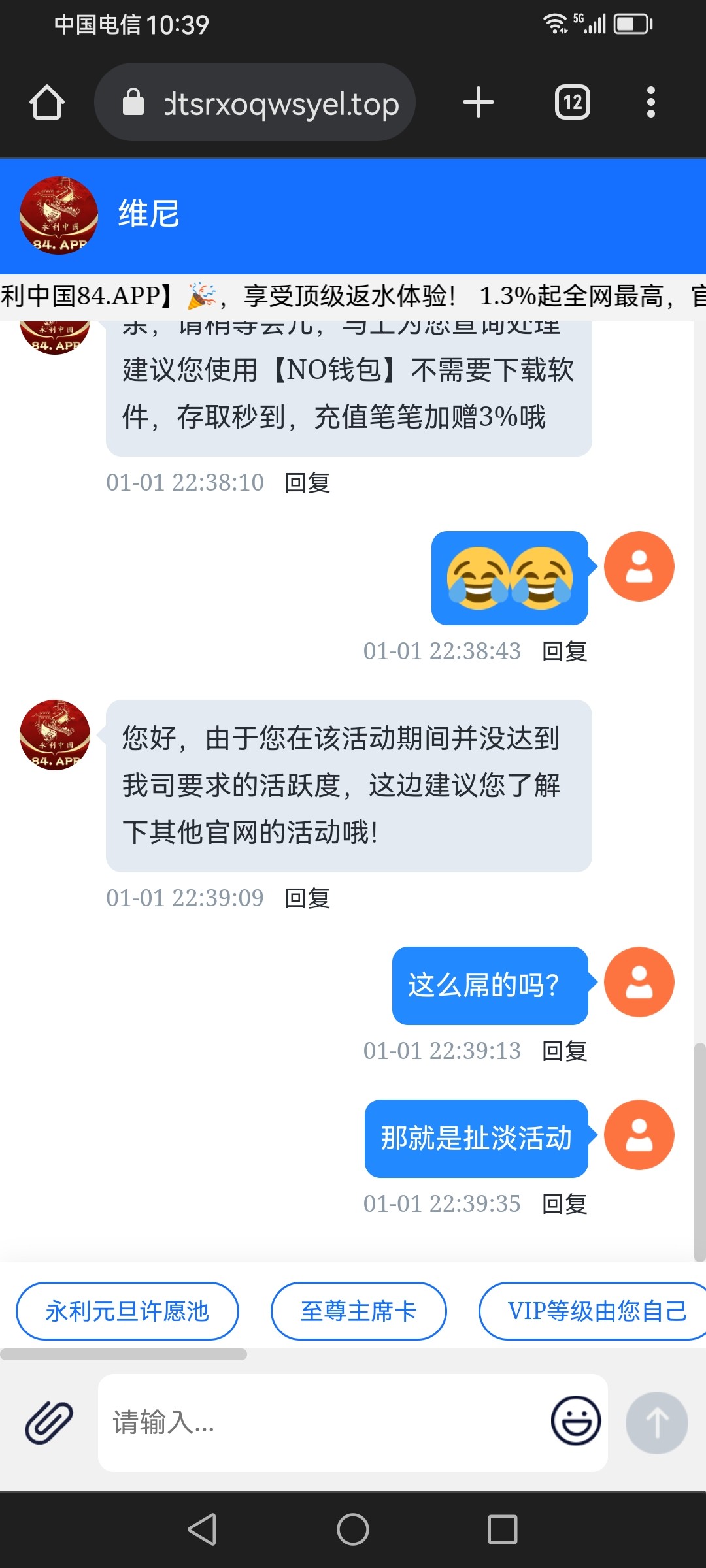Open the recent apps overview
The height and width of the screenshot is (1568, 706).
tap(502, 1529)
